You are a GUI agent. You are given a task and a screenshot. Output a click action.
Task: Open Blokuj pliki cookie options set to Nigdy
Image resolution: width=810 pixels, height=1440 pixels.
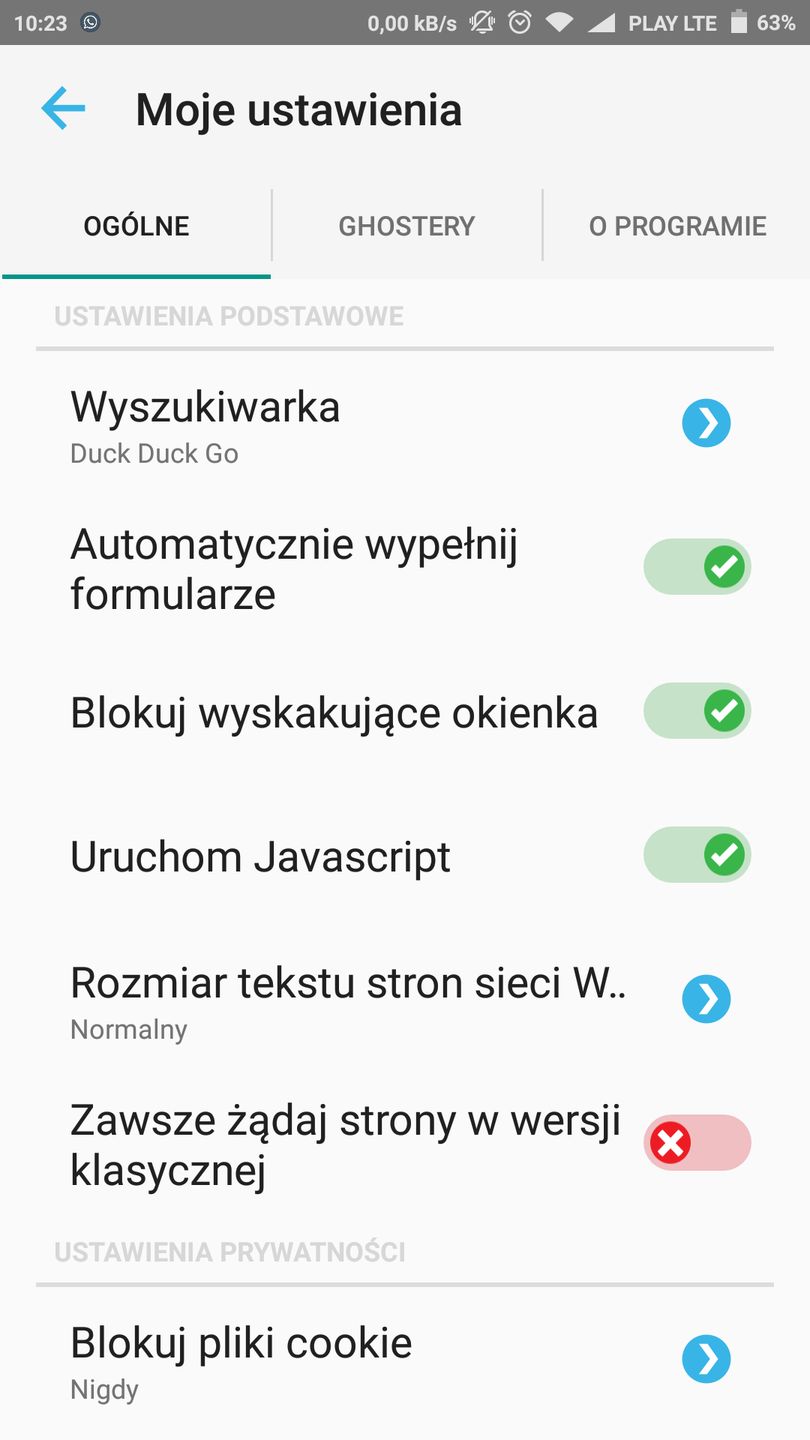pos(300,1360)
